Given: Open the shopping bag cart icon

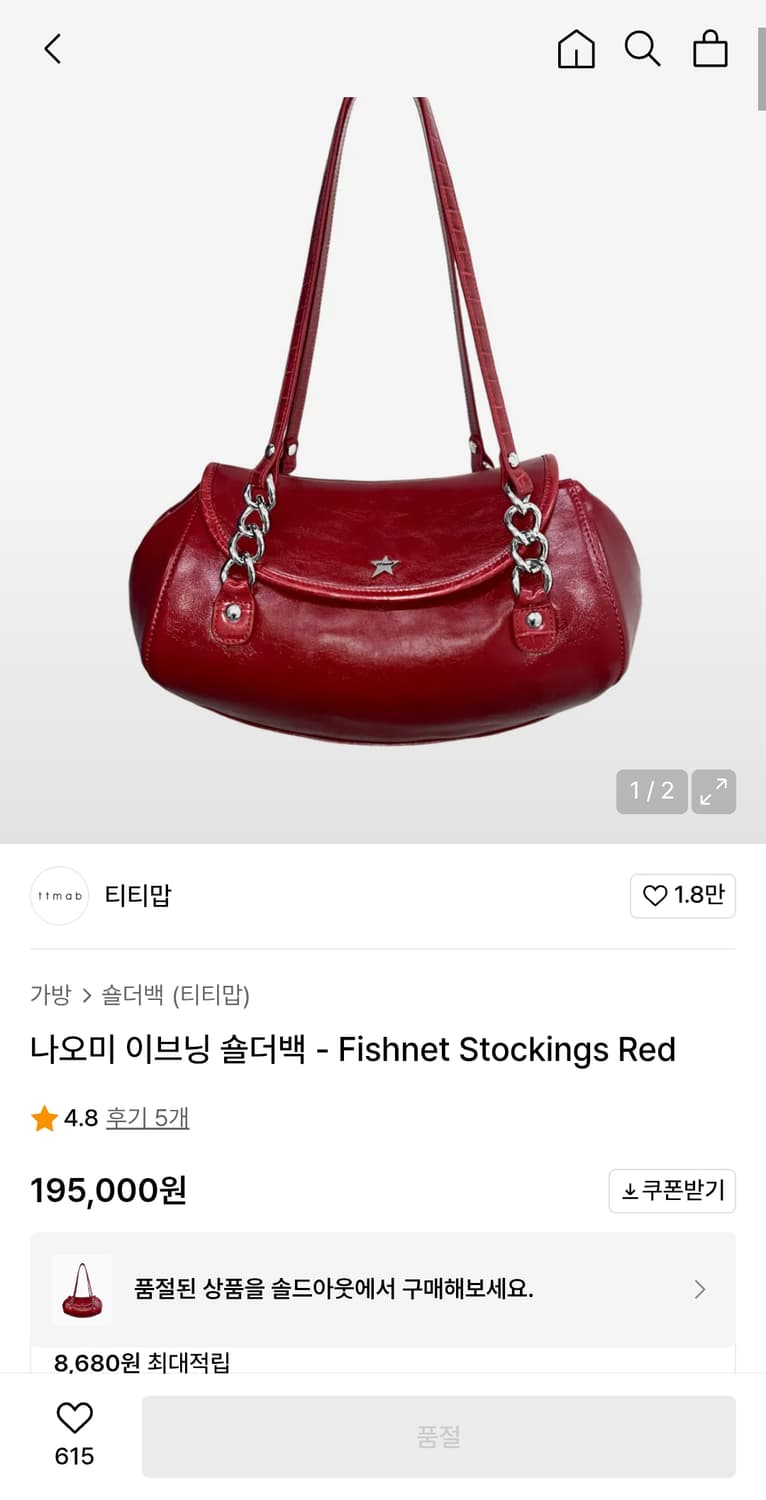Looking at the screenshot, I should click(x=710, y=48).
